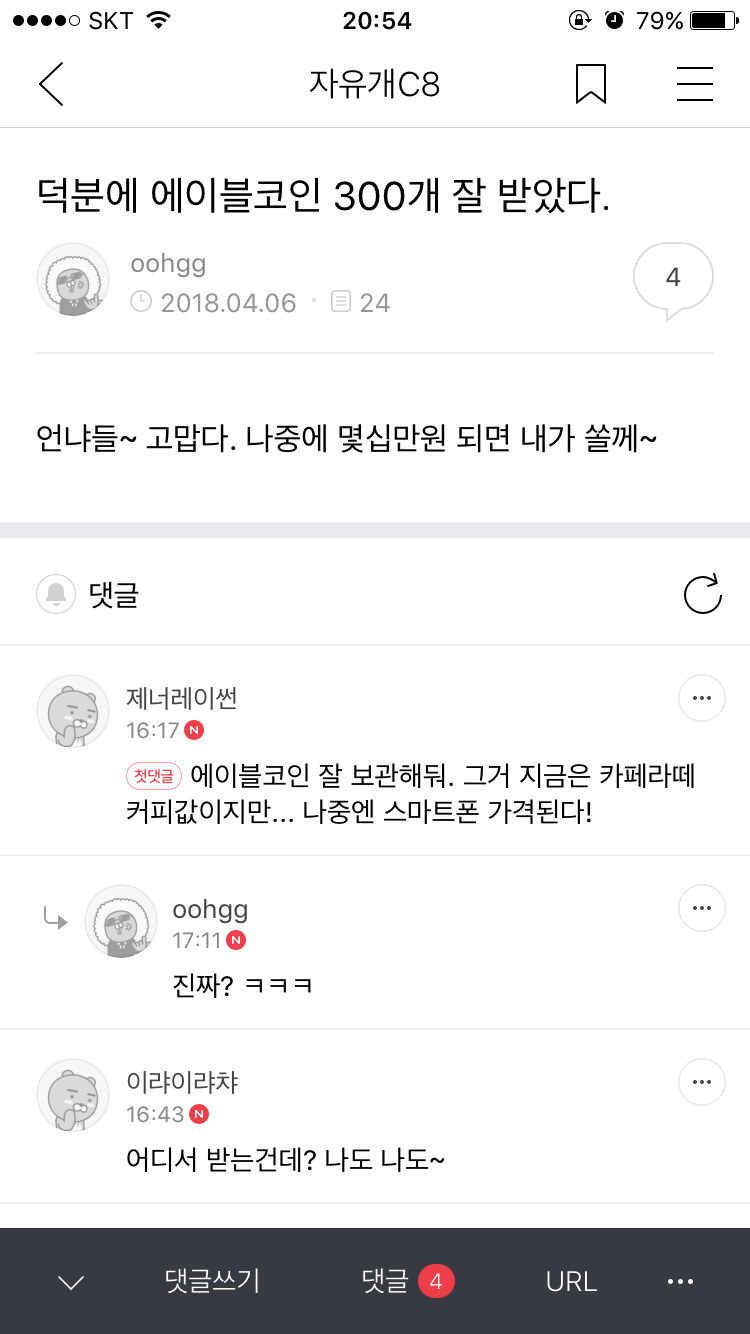Open more options for 제너레이썬's comment
The width and height of the screenshot is (750, 1334).
pos(701,697)
